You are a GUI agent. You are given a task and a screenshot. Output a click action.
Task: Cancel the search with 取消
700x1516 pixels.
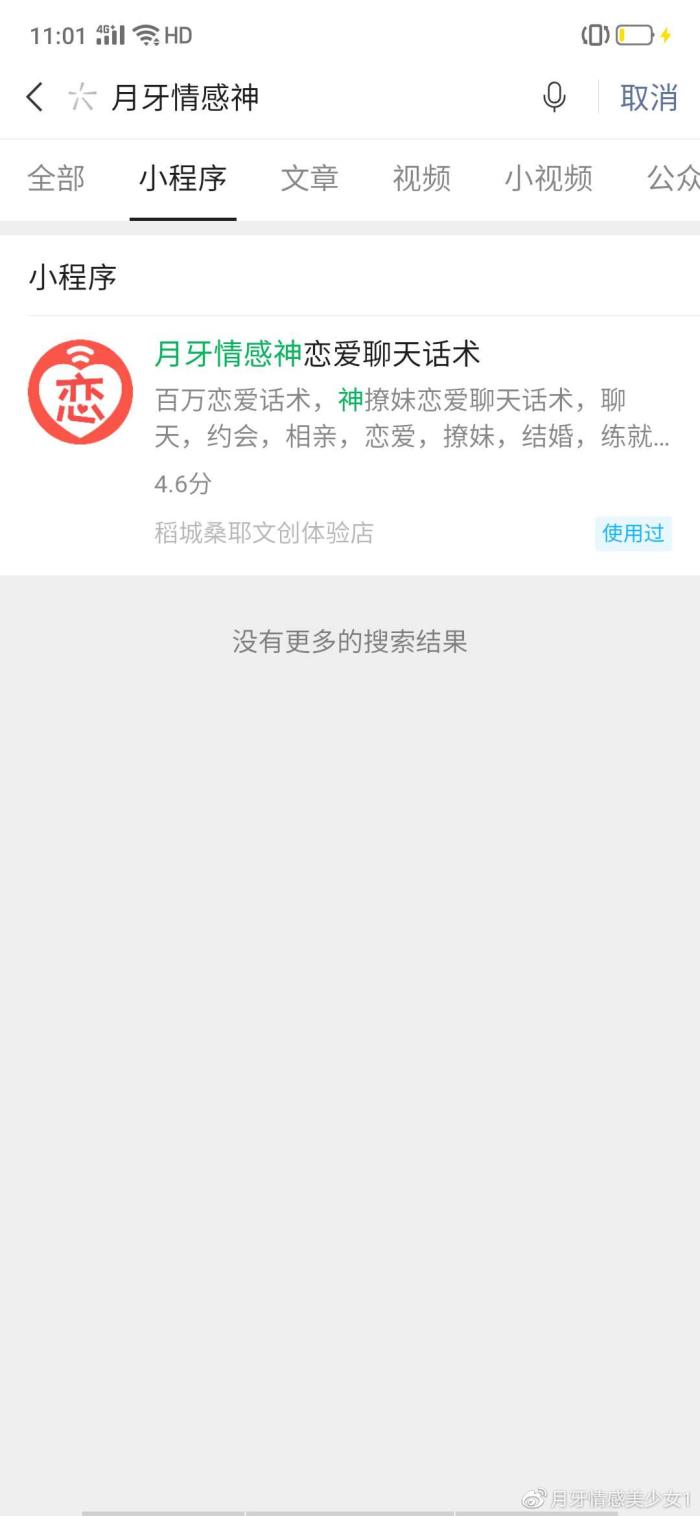(x=648, y=97)
